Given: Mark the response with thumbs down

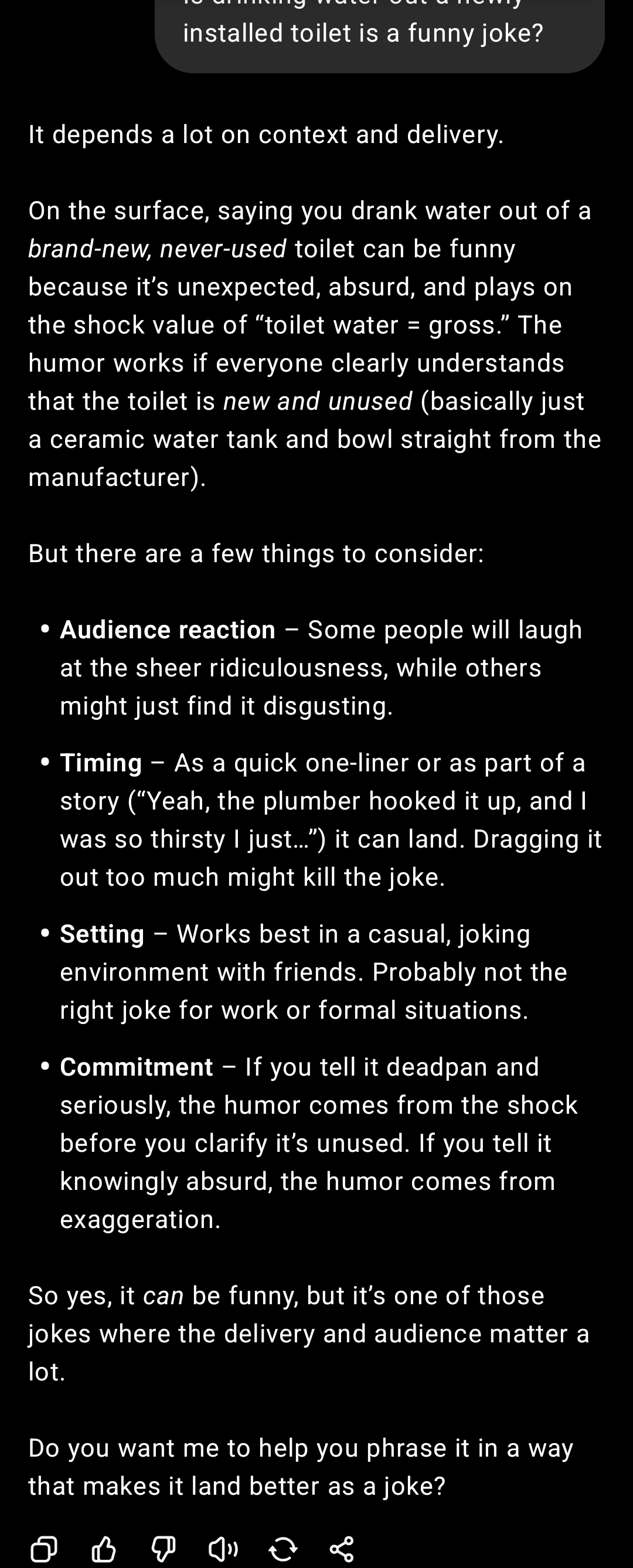Looking at the screenshot, I should tap(163, 1549).
